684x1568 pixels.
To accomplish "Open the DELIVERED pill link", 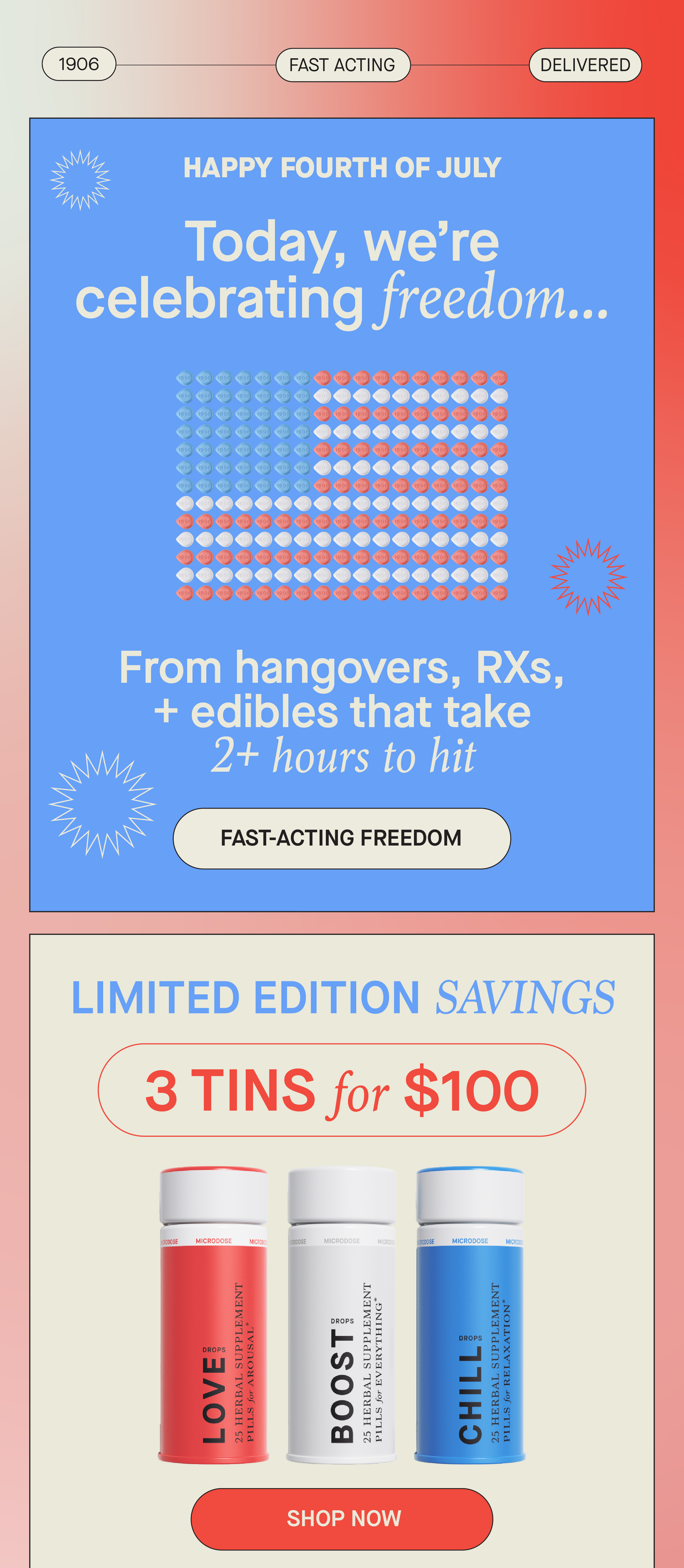I will click(x=585, y=65).
